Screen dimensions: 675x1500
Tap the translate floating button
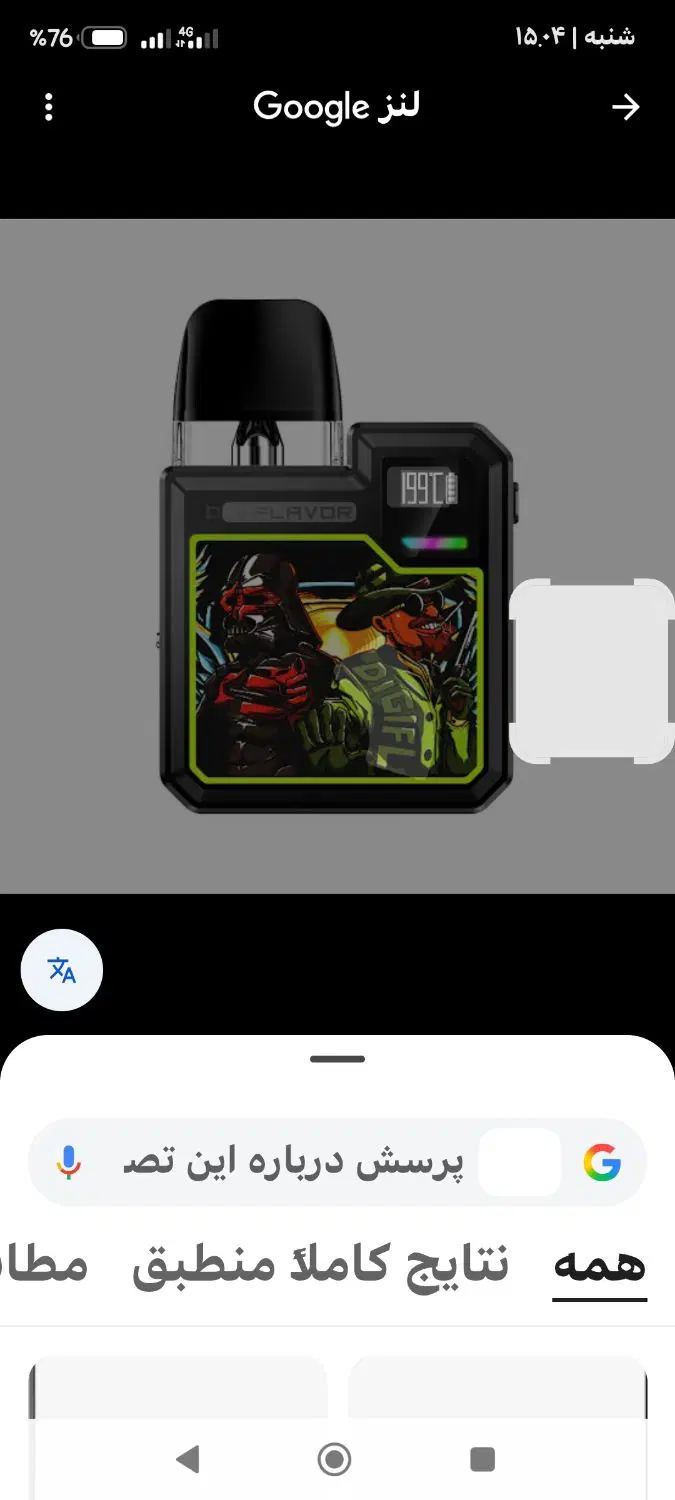(62, 970)
